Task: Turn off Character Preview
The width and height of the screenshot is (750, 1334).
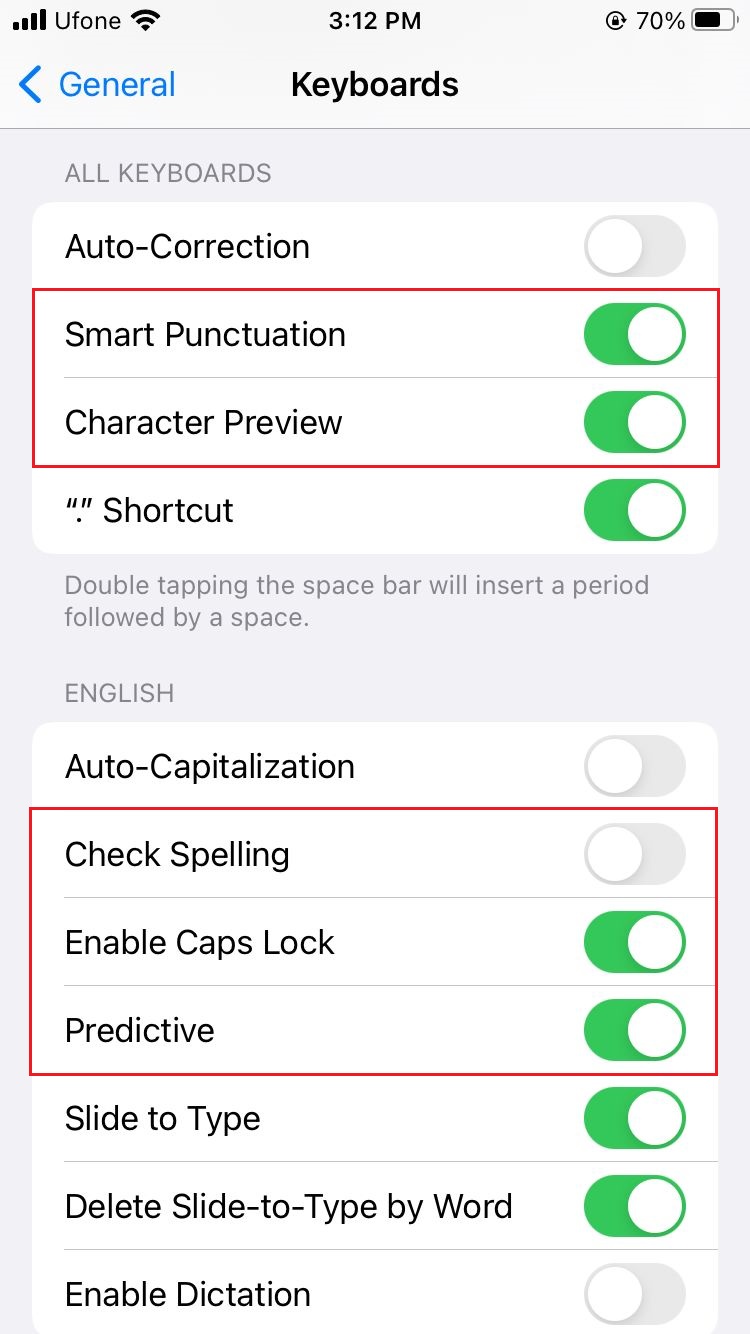Action: point(634,422)
